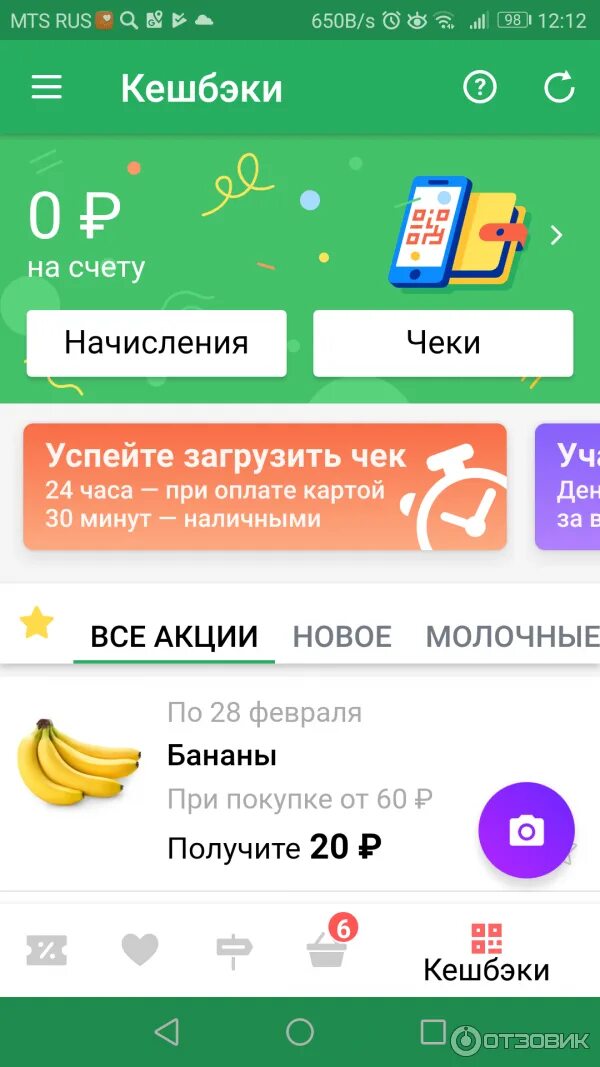Open the signpost tab in bottom bar
This screenshot has width=600, height=1067.
pyautogui.click(x=234, y=950)
